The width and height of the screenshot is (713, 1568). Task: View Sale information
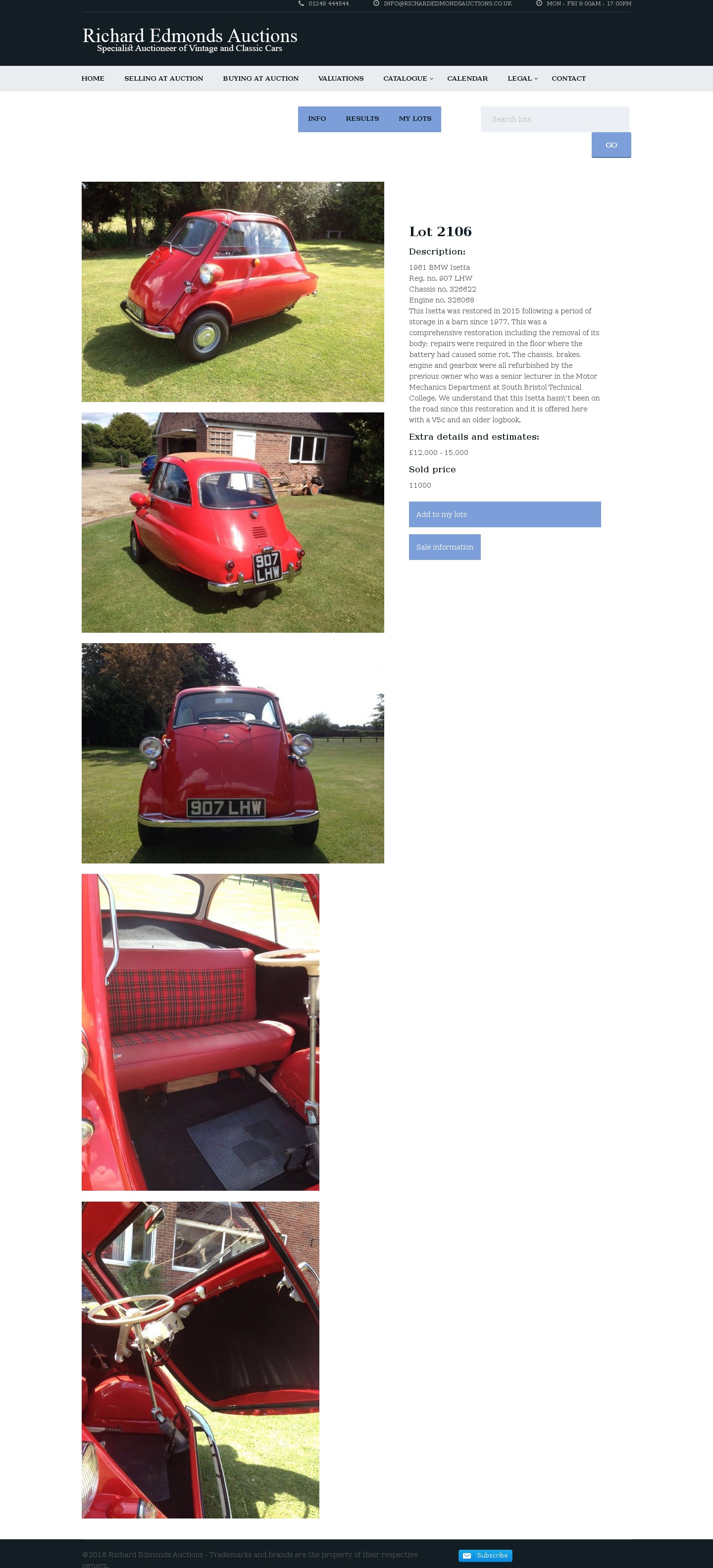click(445, 547)
